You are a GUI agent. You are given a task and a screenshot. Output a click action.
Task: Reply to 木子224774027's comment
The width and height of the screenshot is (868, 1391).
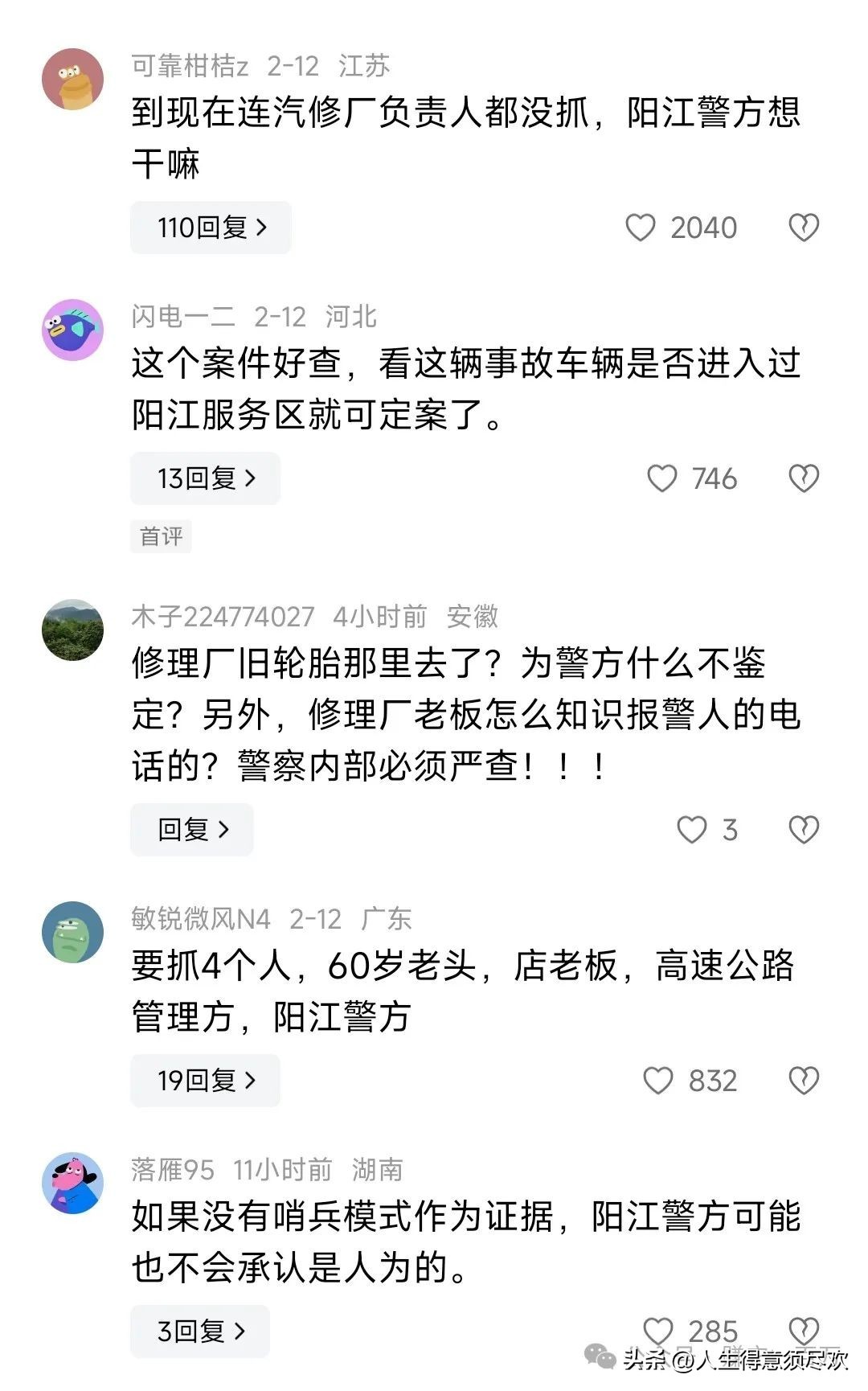[x=192, y=829]
